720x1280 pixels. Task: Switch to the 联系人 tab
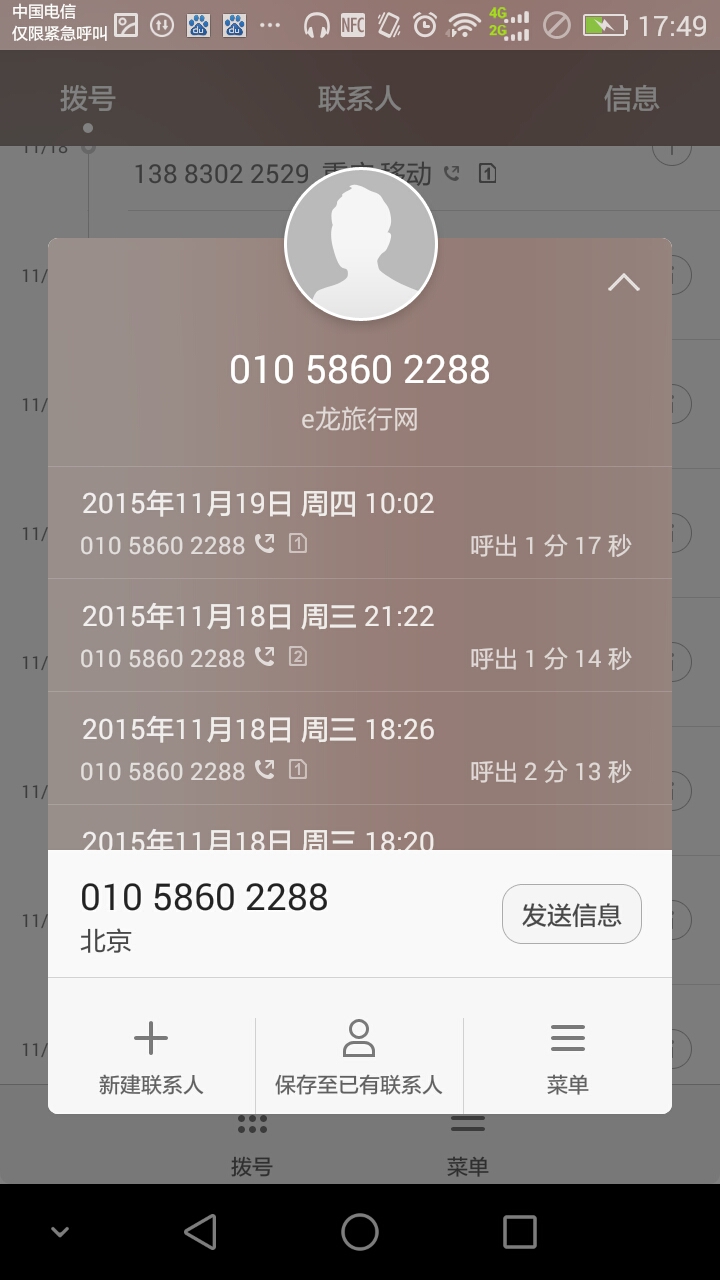(359, 98)
